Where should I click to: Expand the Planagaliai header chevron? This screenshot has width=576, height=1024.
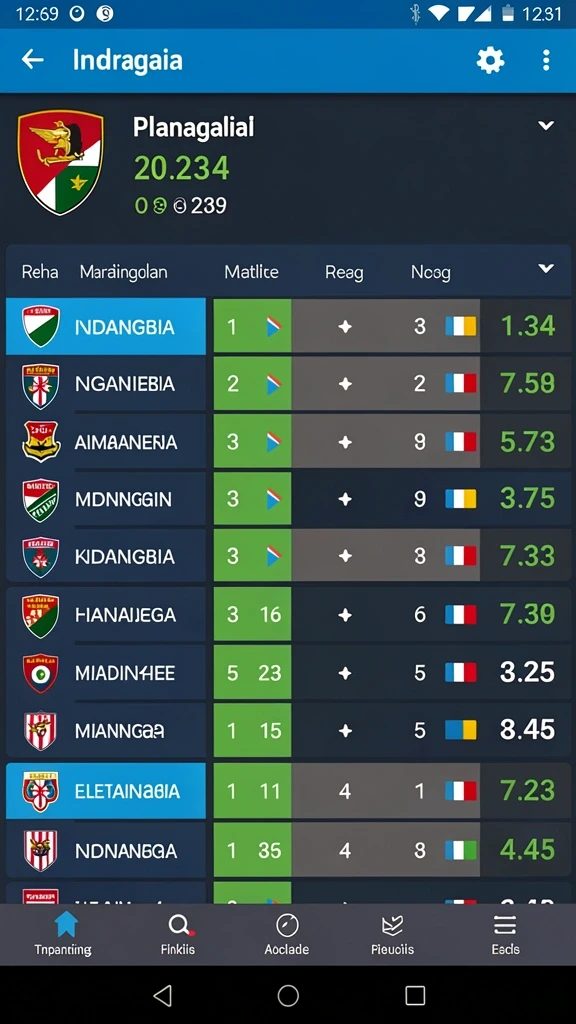click(546, 125)
